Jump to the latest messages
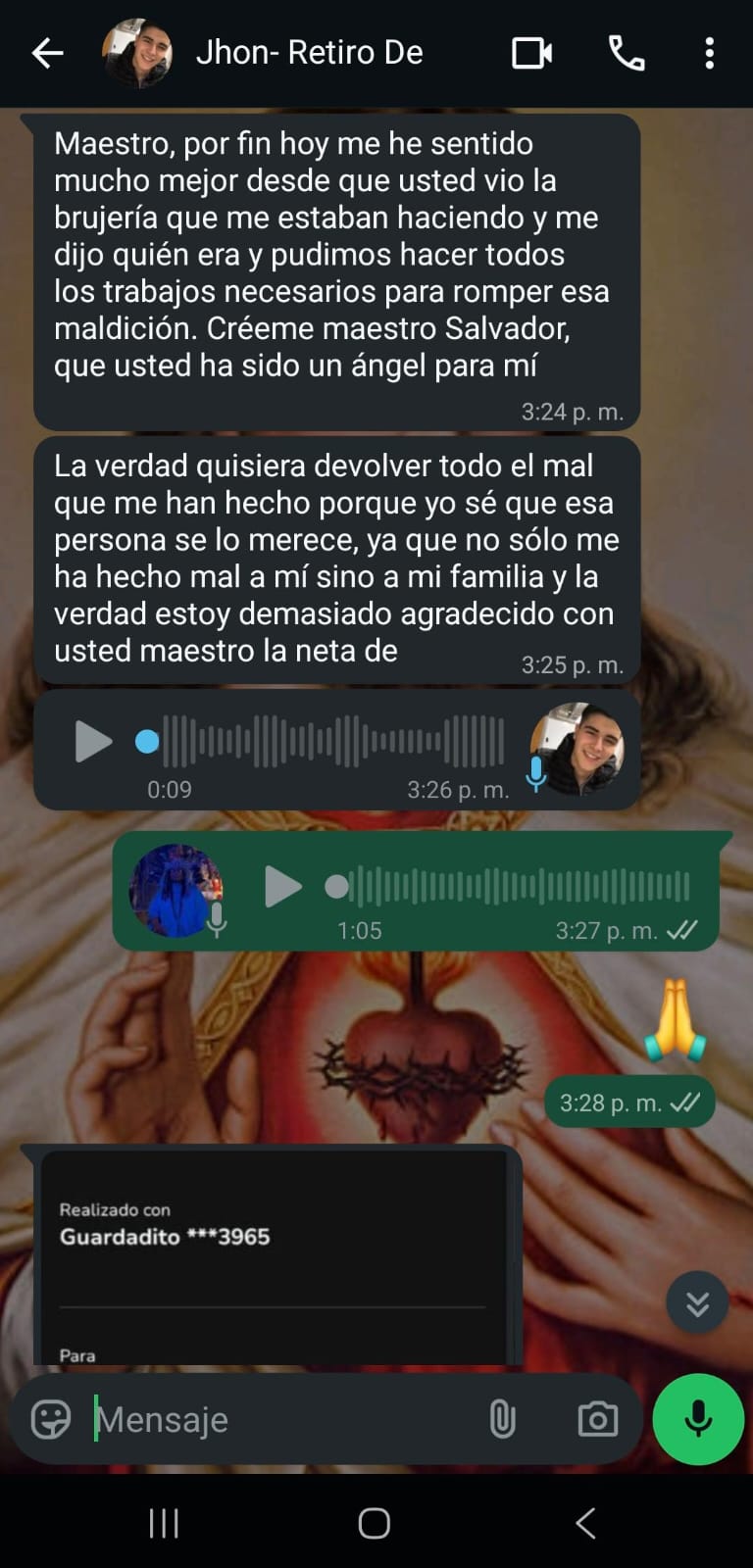Viewport: 753px width, 1568px height. [697, 1303]
